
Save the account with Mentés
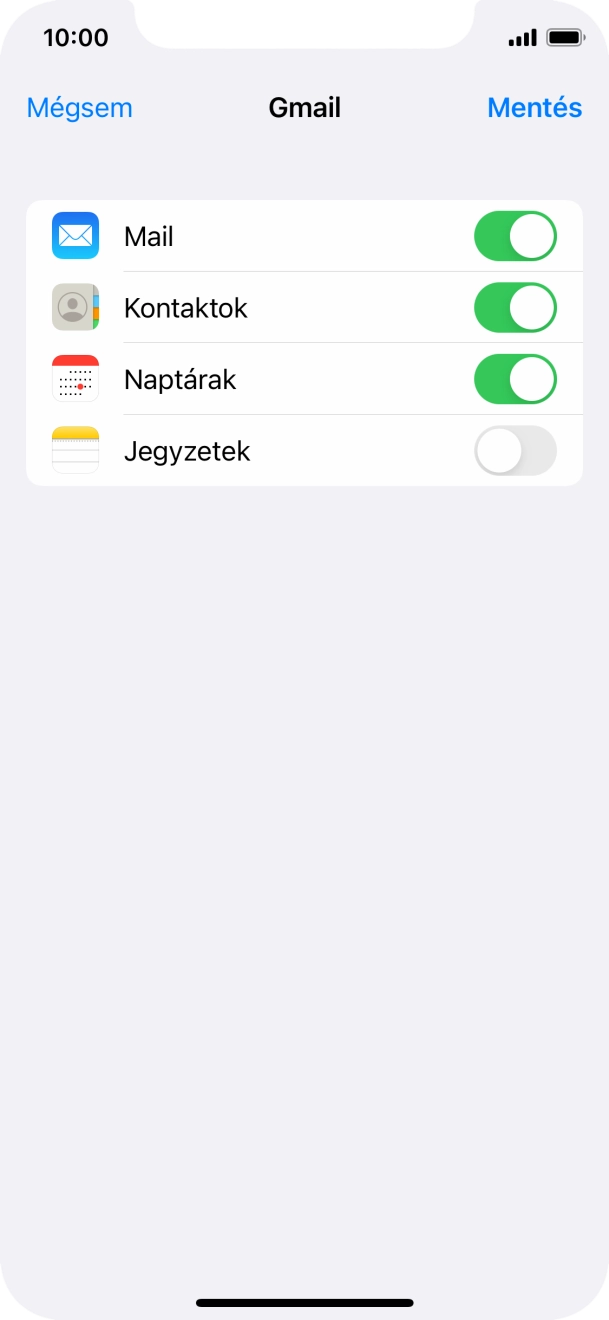534,108
